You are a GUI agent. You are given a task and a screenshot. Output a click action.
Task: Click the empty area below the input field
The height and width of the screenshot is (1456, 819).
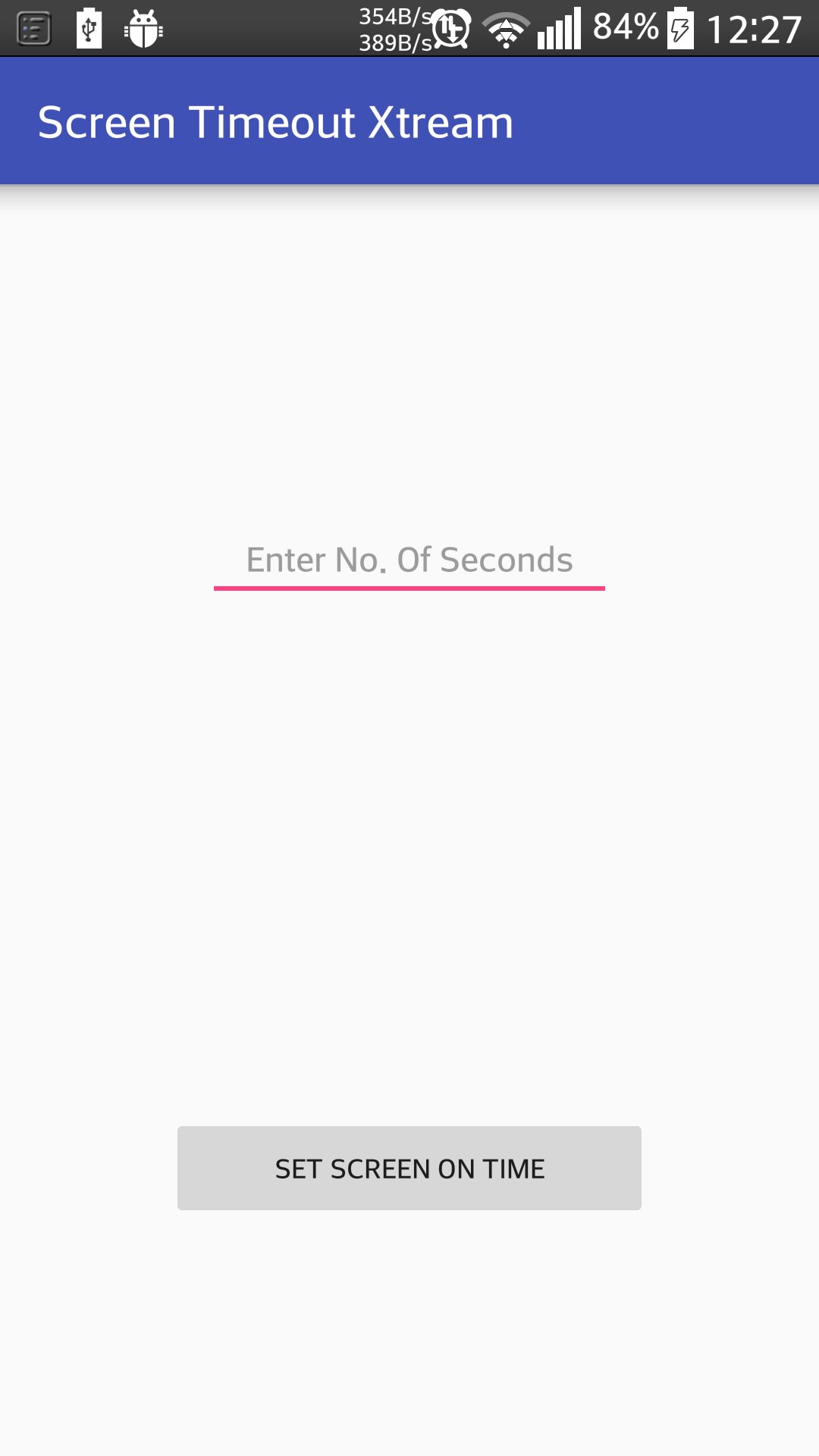[x=409, y=834]
